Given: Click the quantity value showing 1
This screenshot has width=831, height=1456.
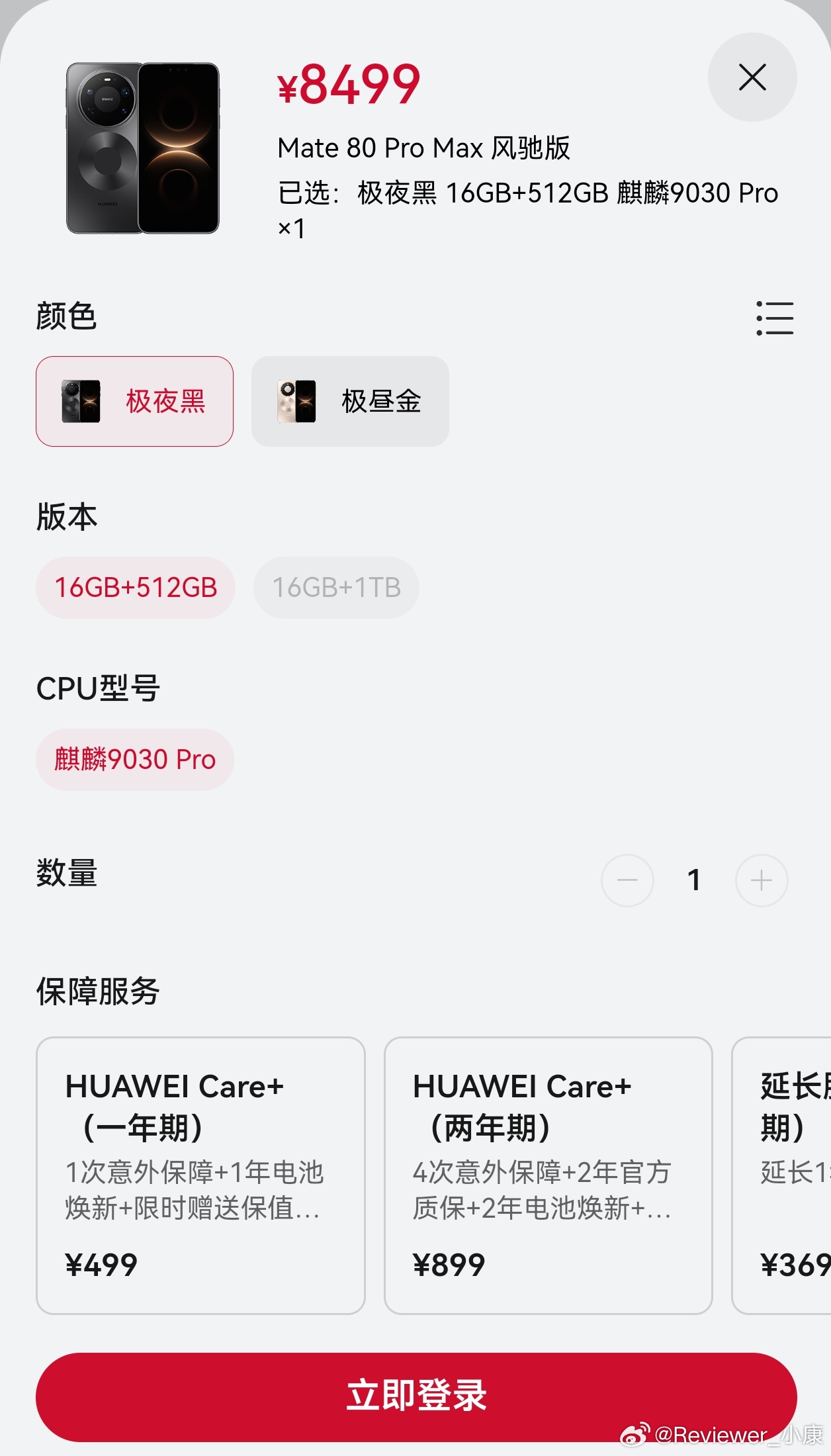Looking at the screenshot, I should 694,880.
